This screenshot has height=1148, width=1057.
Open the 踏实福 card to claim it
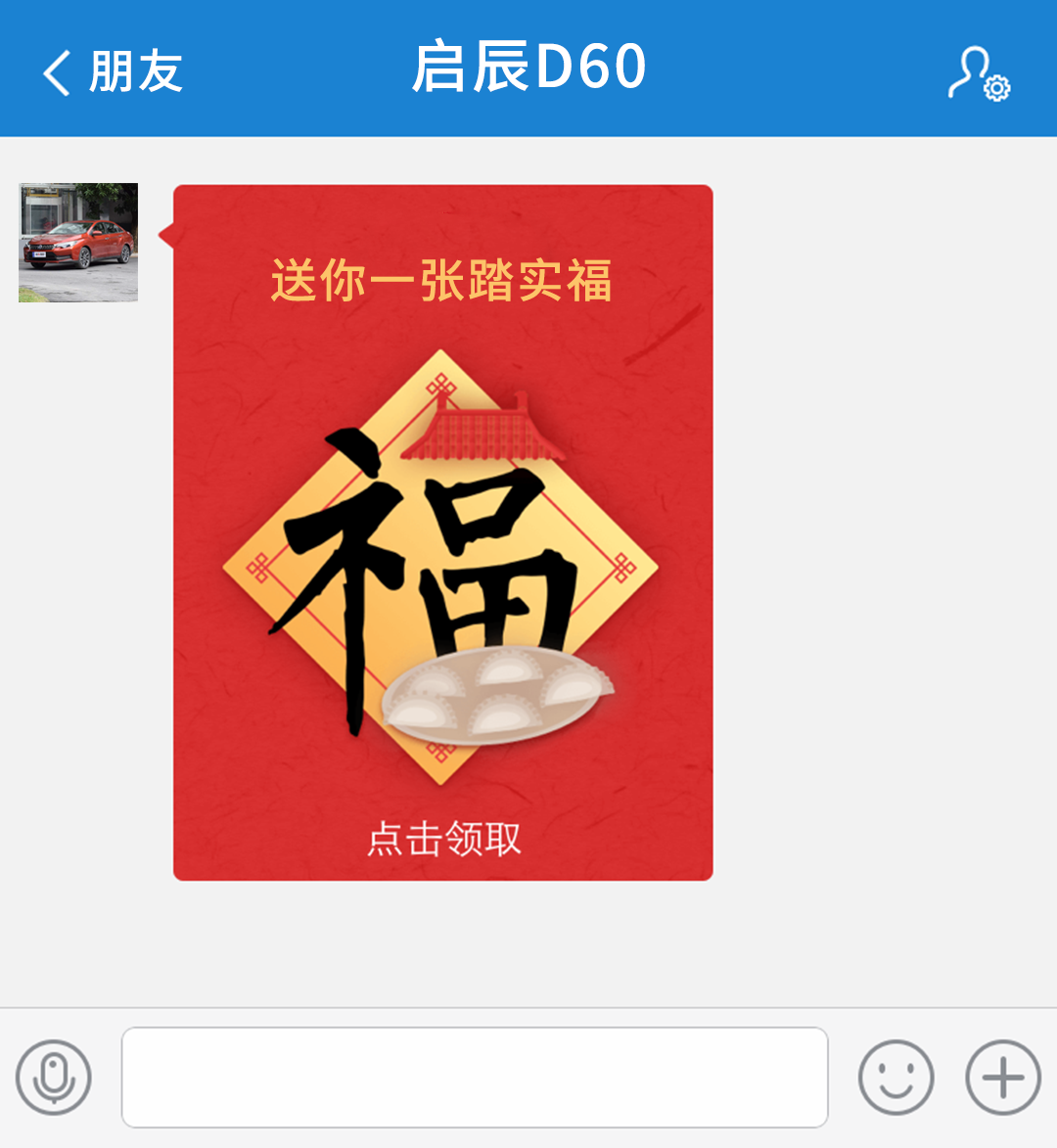[x=443, y=533]
